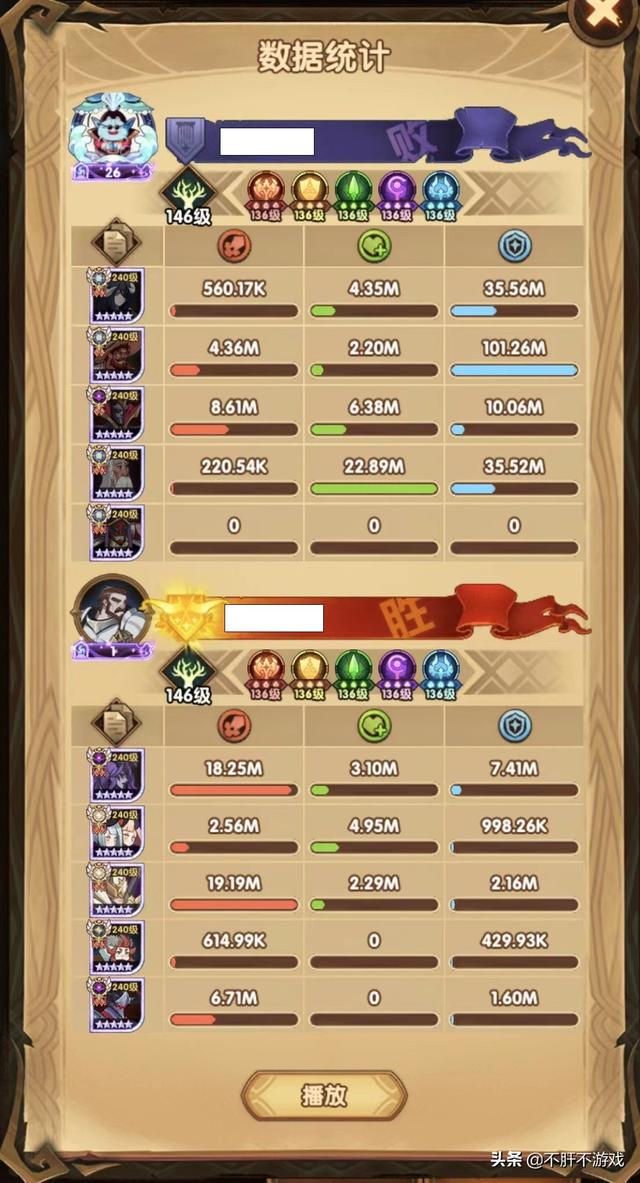This screenshot has height=1183, width=640.
Task: Open the defeated player's avatar profile
Action: (x=110, y=138)
